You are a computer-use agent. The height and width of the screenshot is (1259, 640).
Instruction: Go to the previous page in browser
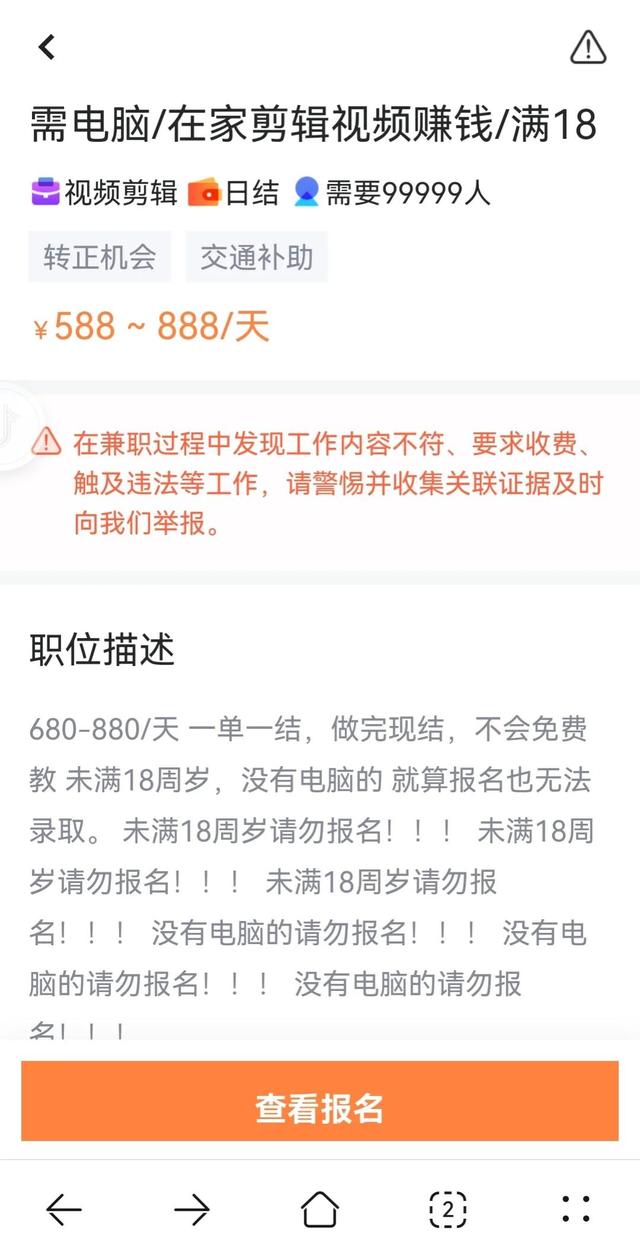tap(64, 1210)
